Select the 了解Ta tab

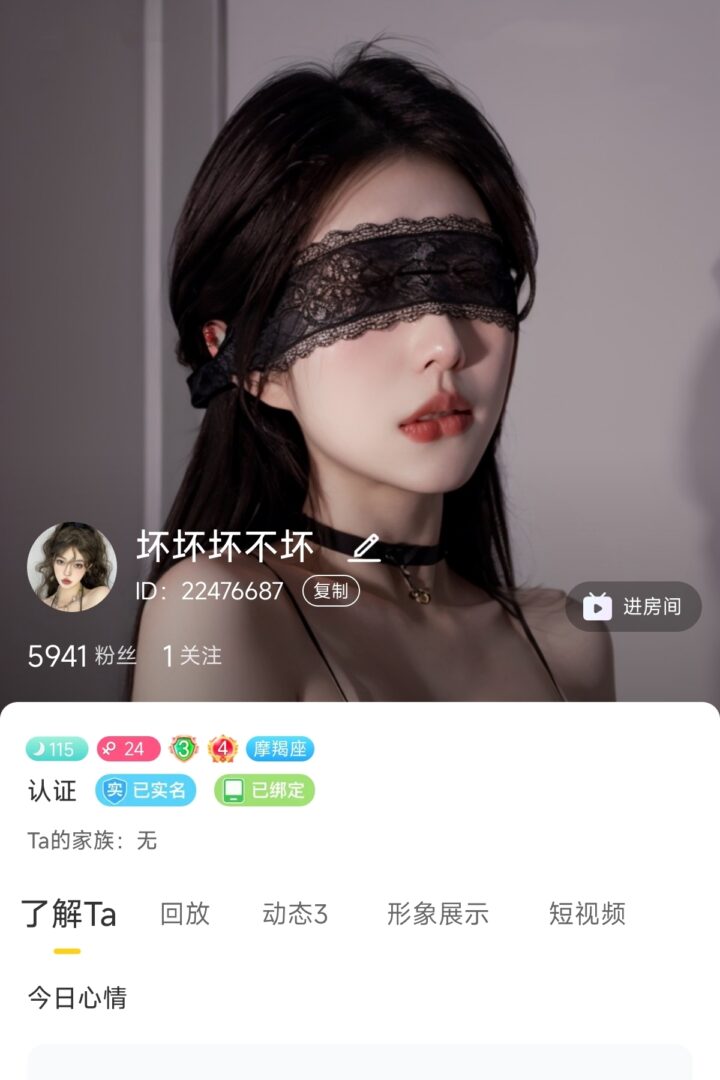point(68,914)
